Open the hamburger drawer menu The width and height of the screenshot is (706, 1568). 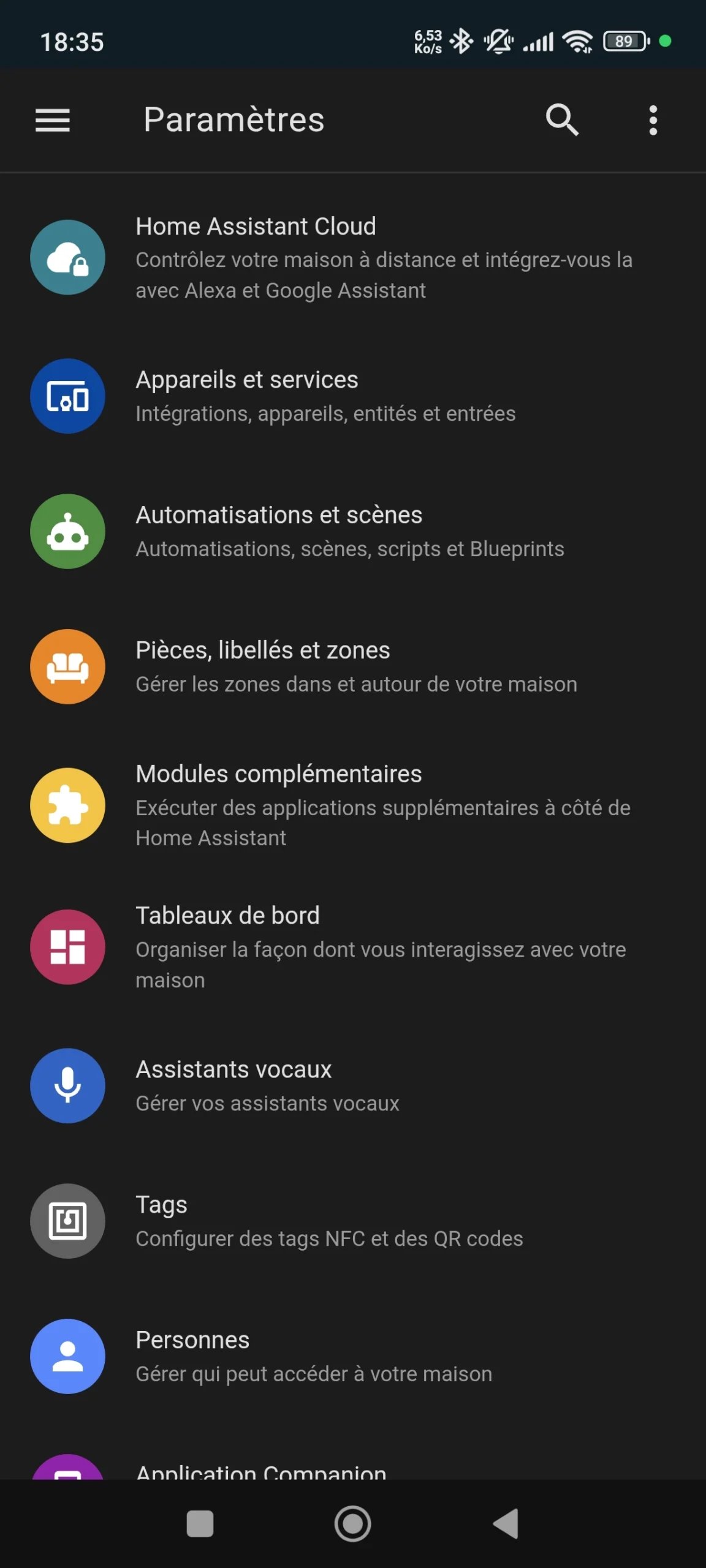coord(53,120)
